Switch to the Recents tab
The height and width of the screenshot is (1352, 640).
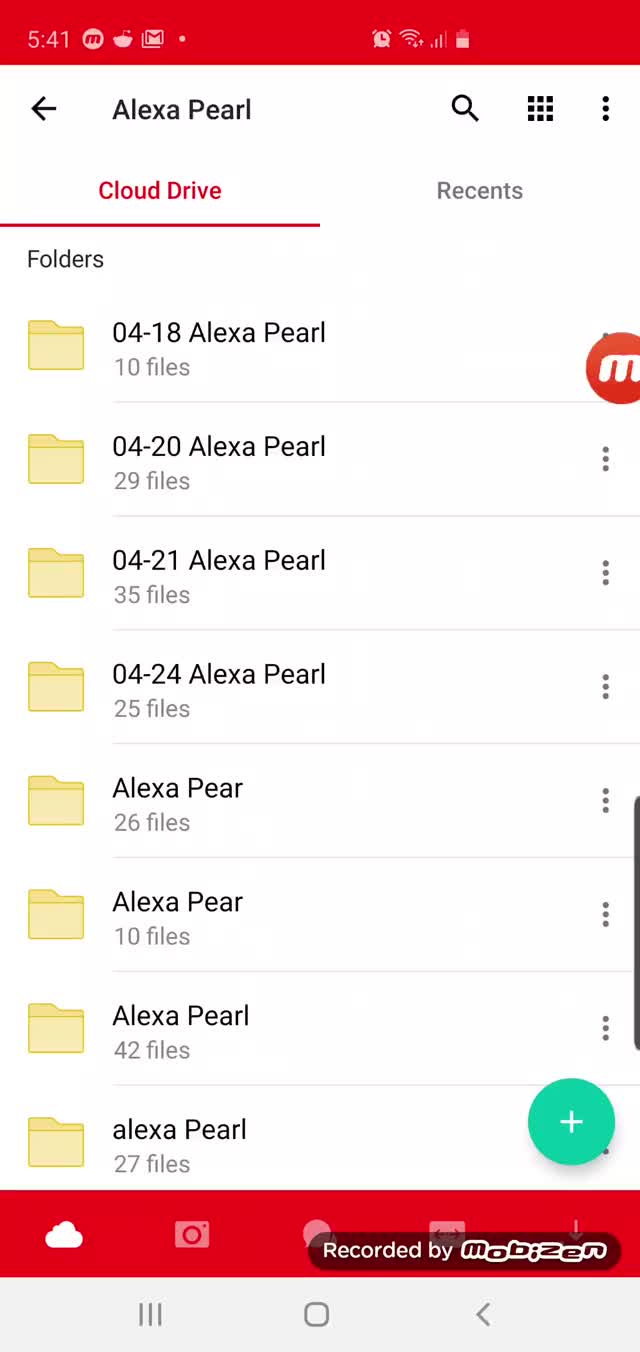pos(479,191)
